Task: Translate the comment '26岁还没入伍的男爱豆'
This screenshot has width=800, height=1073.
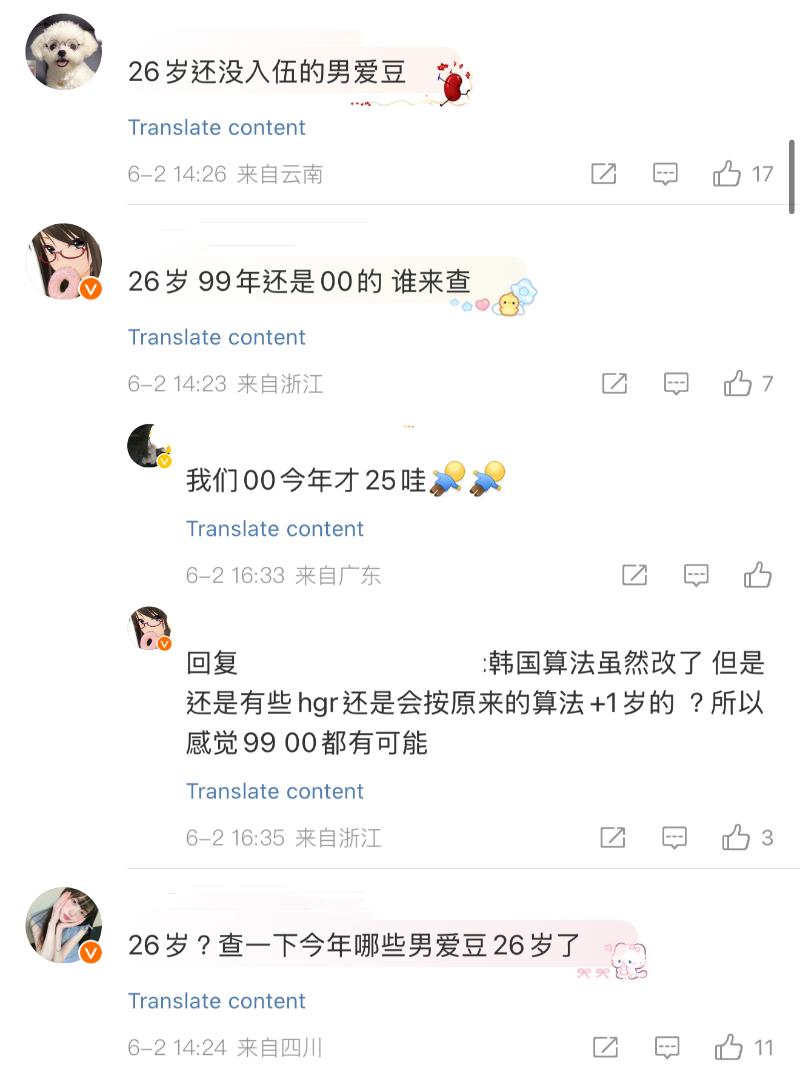Action: (x=216, y=127)
